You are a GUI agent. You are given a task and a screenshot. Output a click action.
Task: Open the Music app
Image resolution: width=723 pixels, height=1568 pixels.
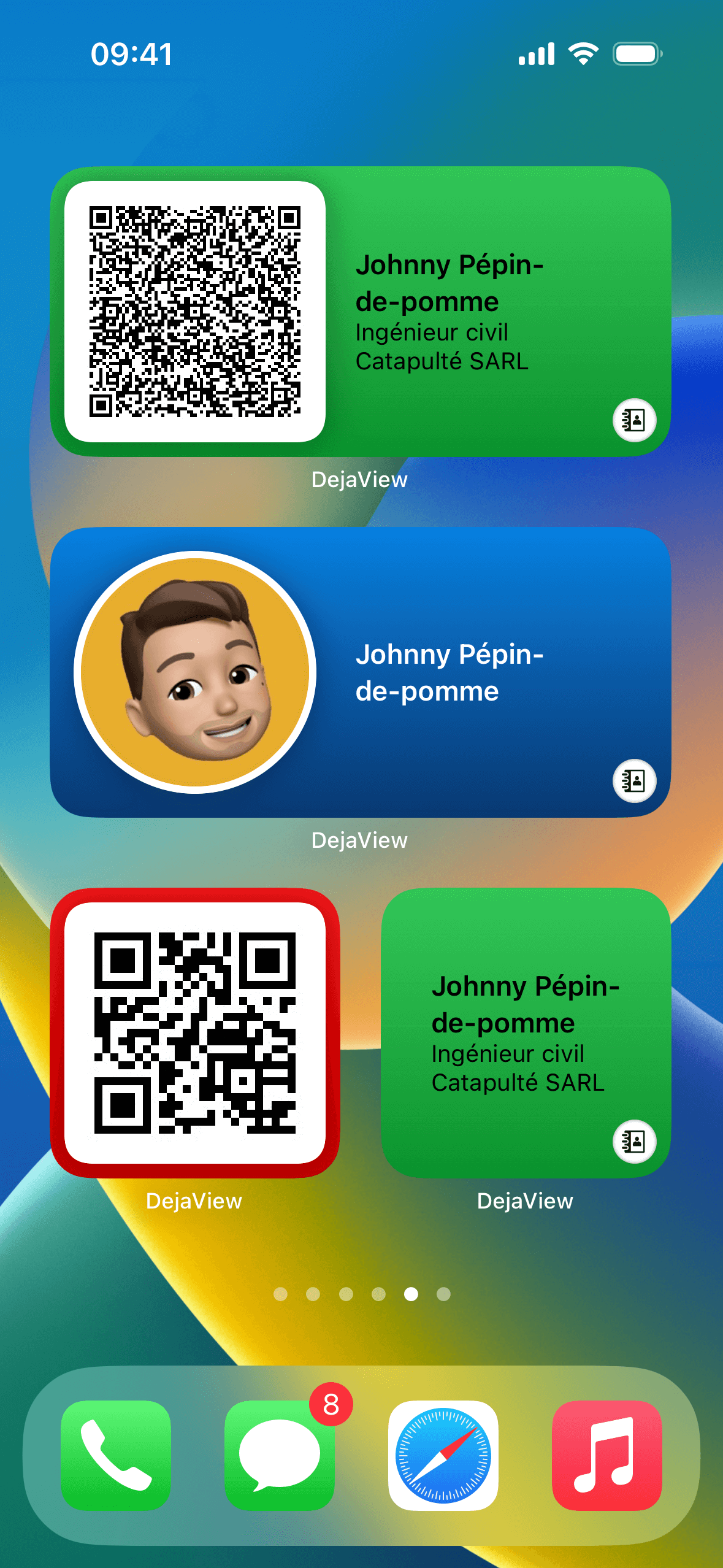pyautogui.click(x=606, y=1455)
